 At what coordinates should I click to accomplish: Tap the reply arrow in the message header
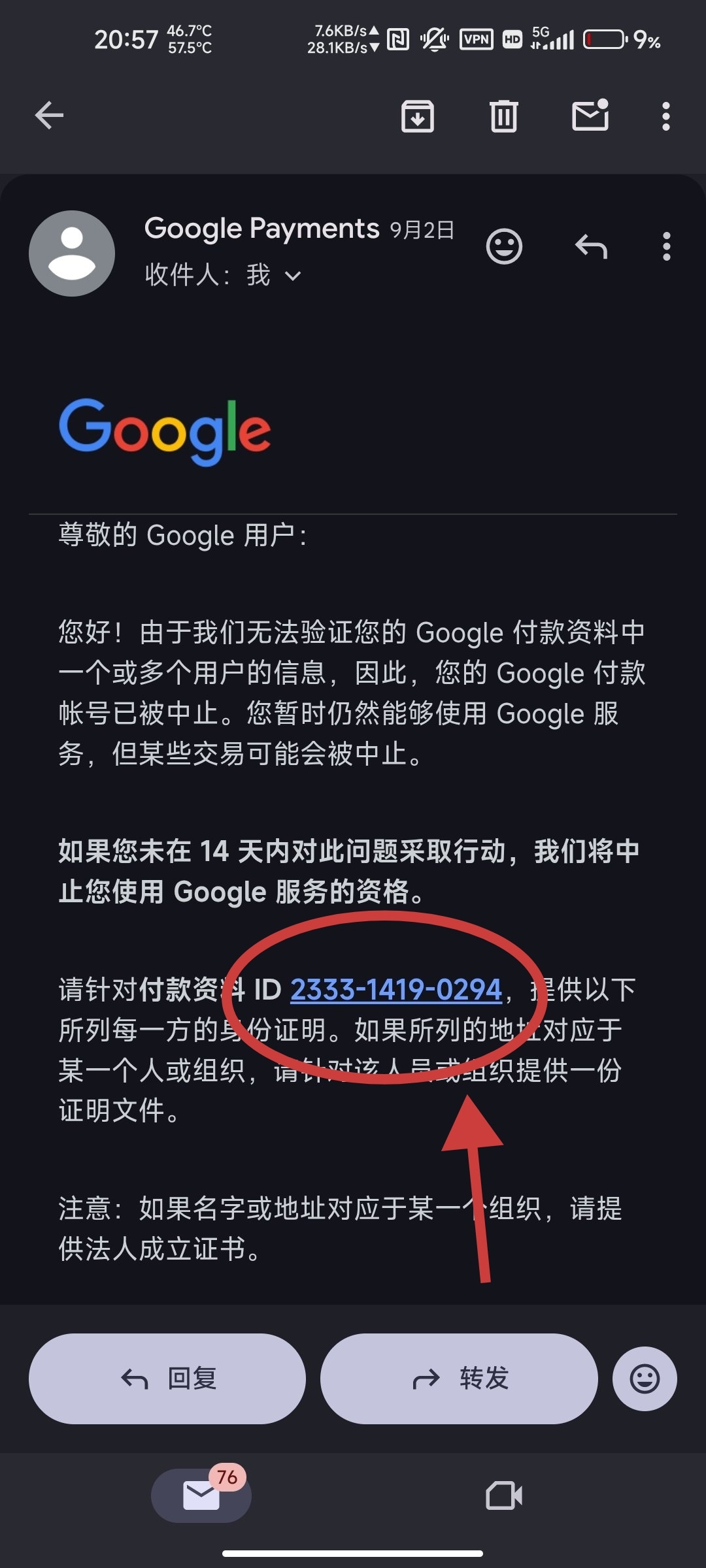(591, 247)
